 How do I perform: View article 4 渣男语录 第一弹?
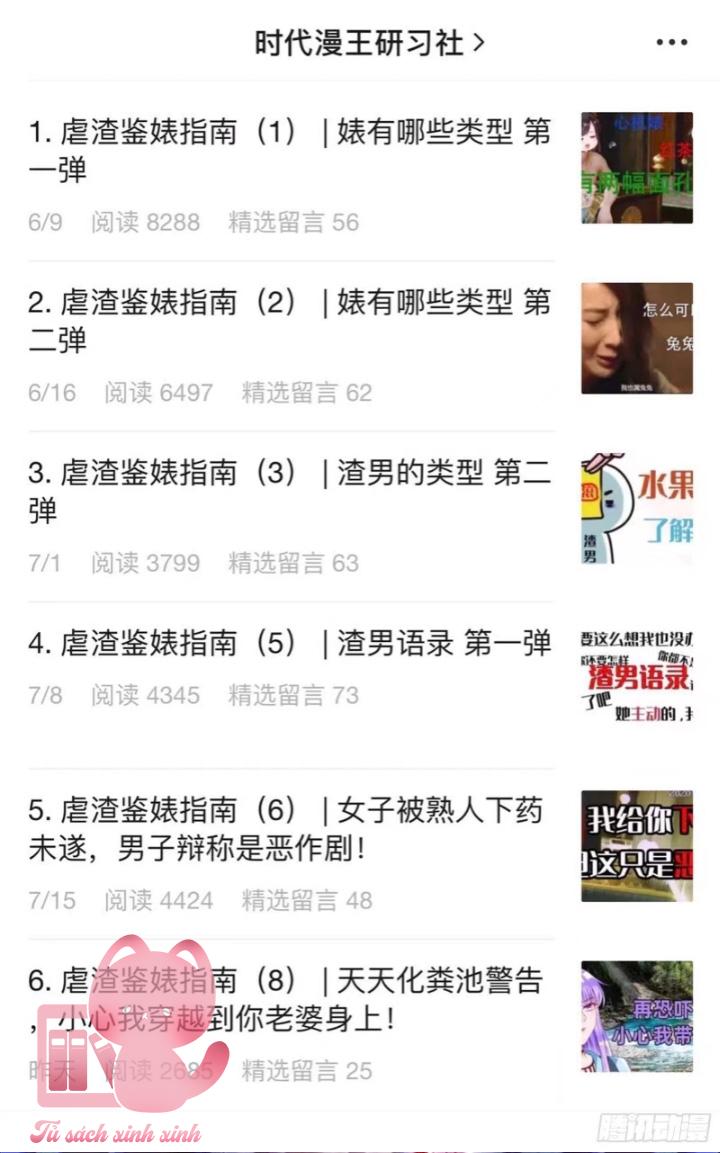[290, 645]
